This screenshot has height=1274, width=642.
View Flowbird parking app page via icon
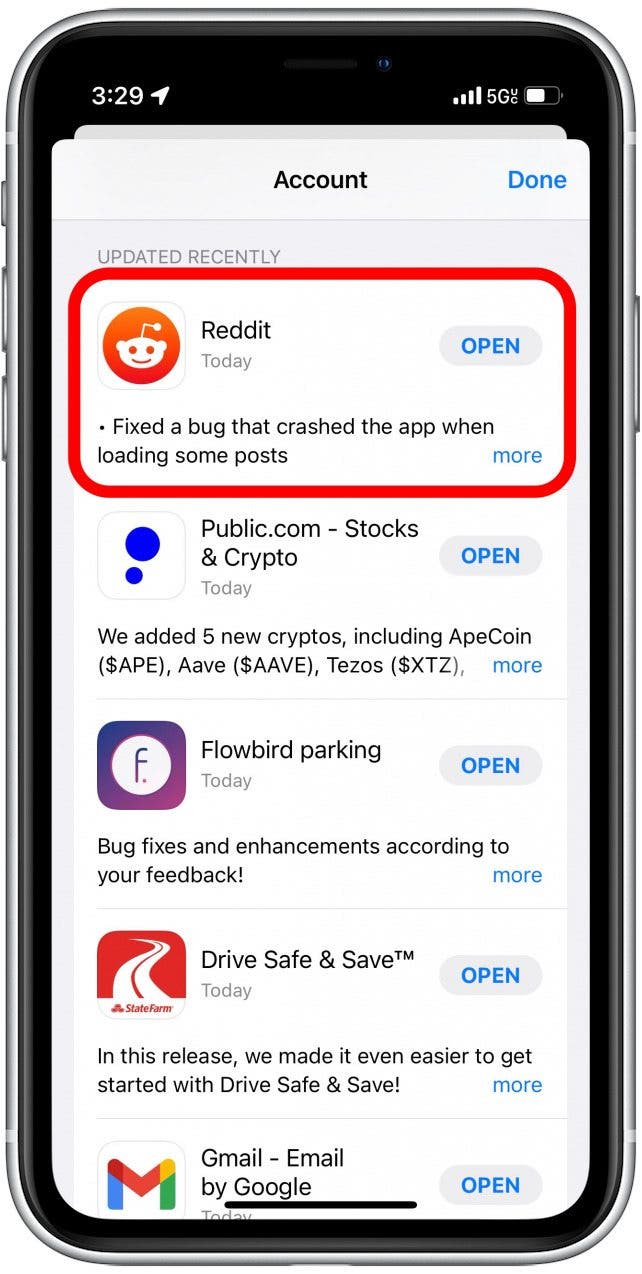(141, 766)
